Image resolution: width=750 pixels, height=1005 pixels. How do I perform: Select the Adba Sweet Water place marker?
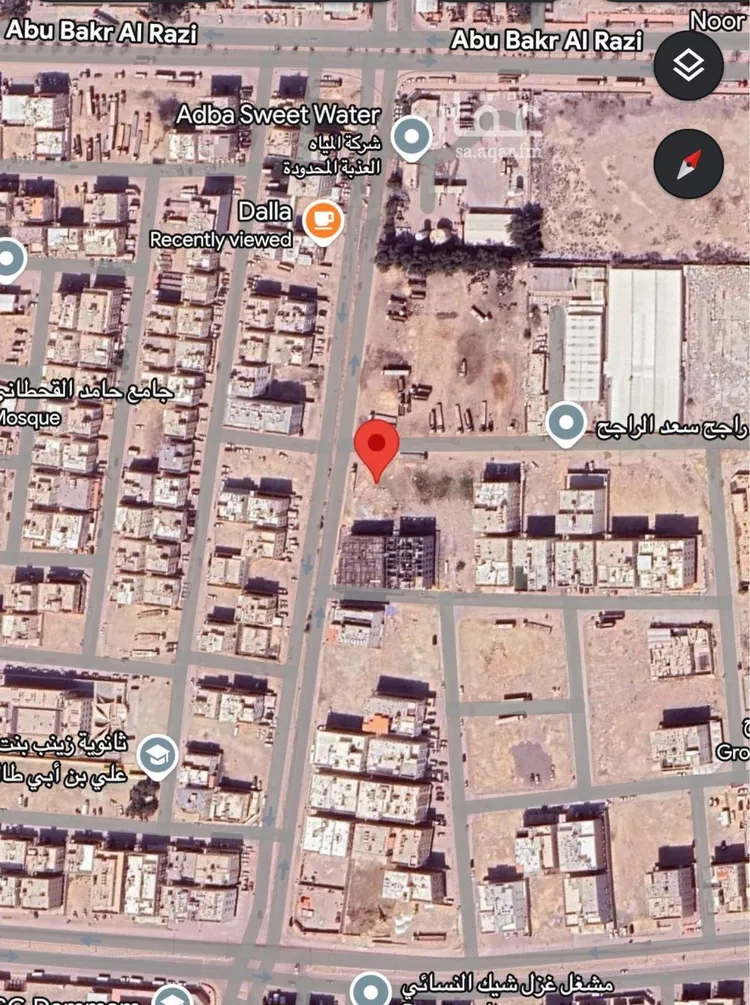point(410,136)
